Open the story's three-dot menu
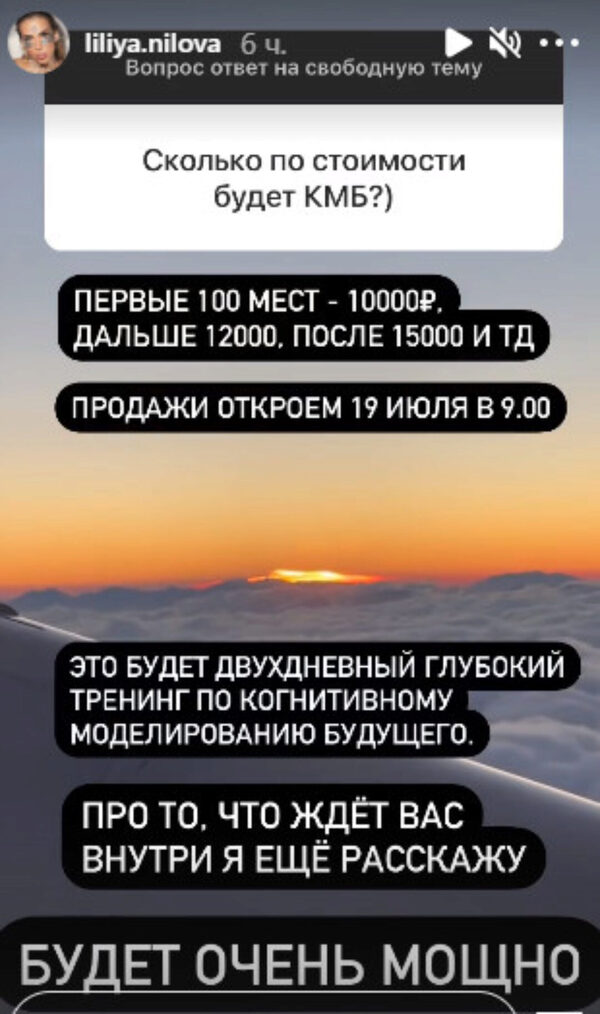The image size is (600, 1014). pyautogui.click(x=558, y=44)
